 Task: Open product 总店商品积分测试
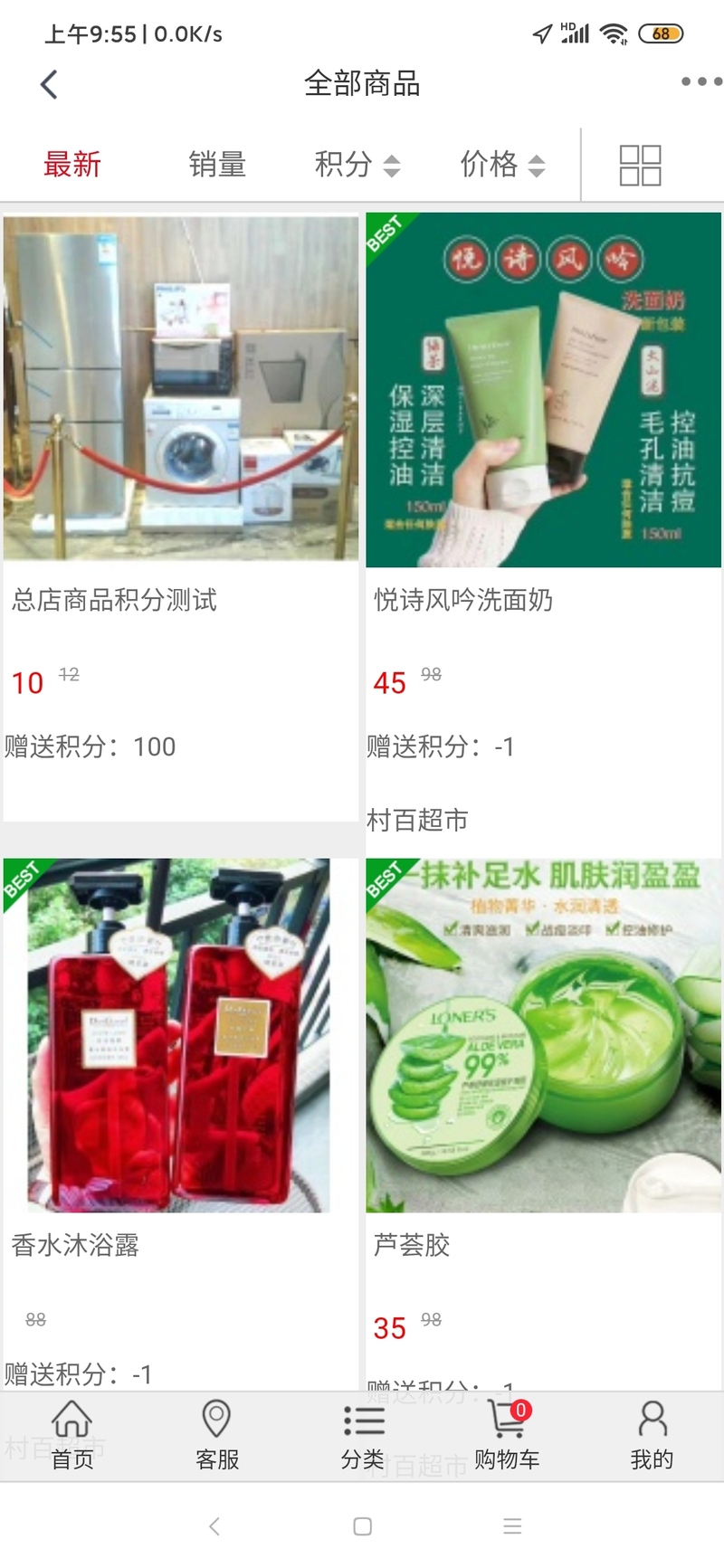pos(181,389)
